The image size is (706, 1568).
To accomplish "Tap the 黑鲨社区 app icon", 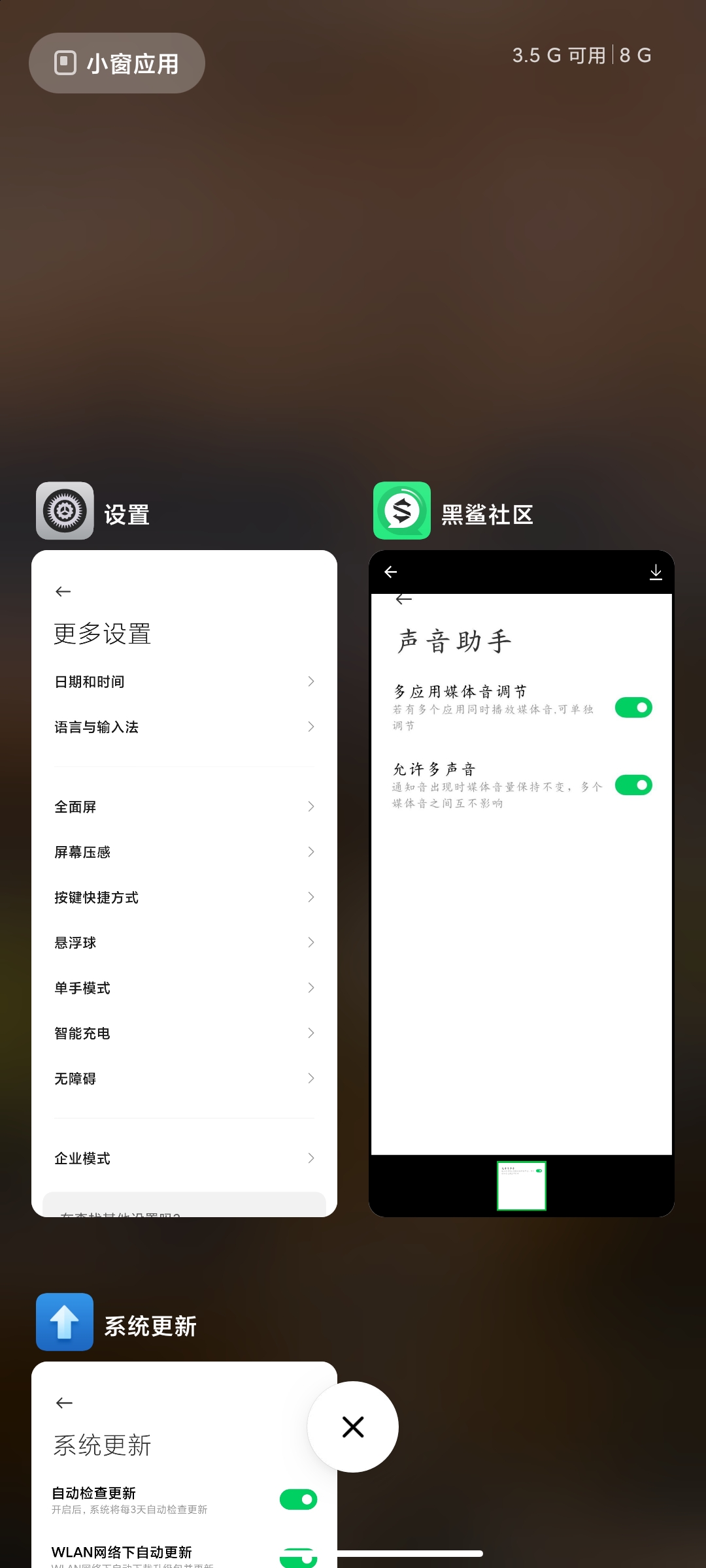I will point(401,511).
